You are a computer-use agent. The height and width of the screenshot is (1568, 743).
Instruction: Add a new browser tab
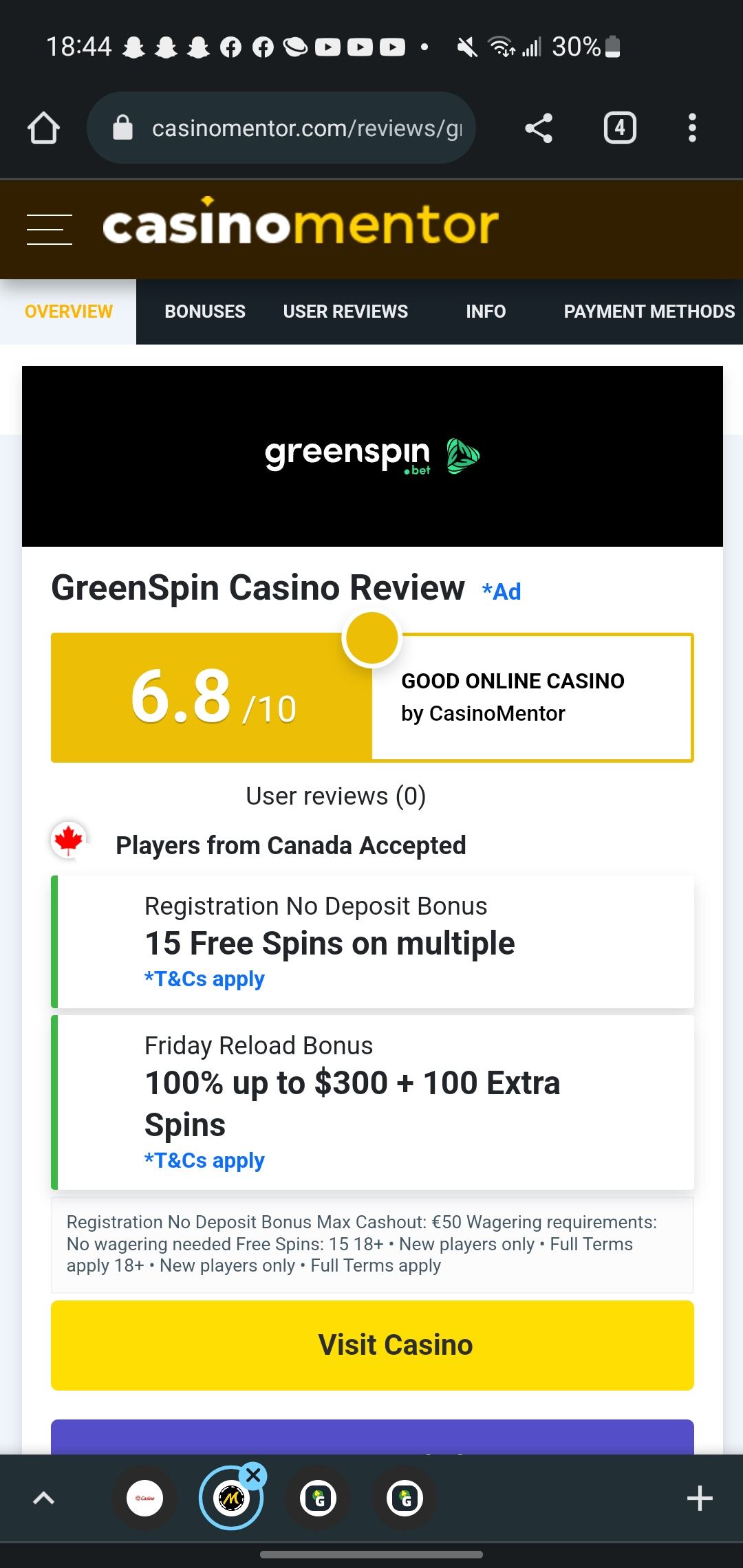pos(699,1498)
